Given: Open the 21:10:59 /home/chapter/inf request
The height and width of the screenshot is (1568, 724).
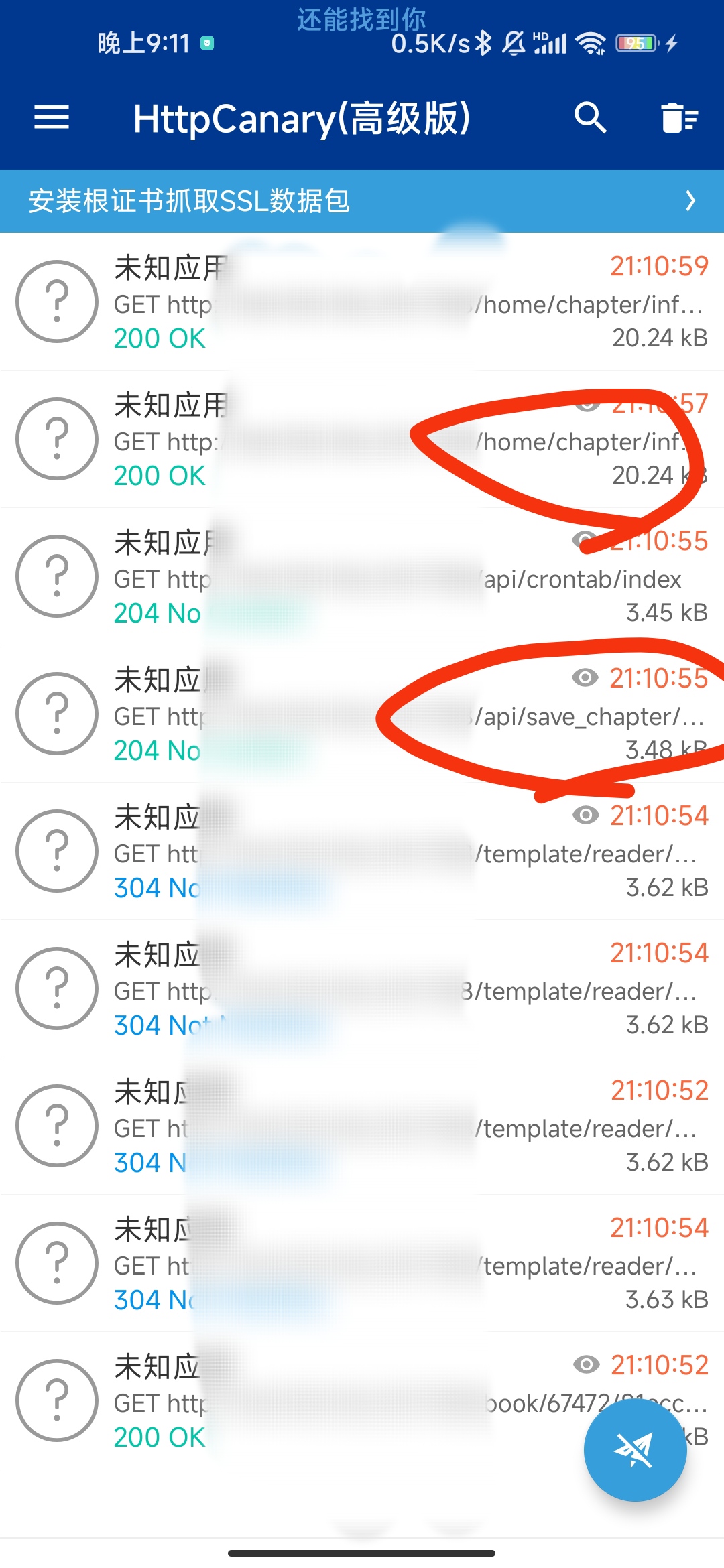Looking at the screenshot, I should pos(362,302).
